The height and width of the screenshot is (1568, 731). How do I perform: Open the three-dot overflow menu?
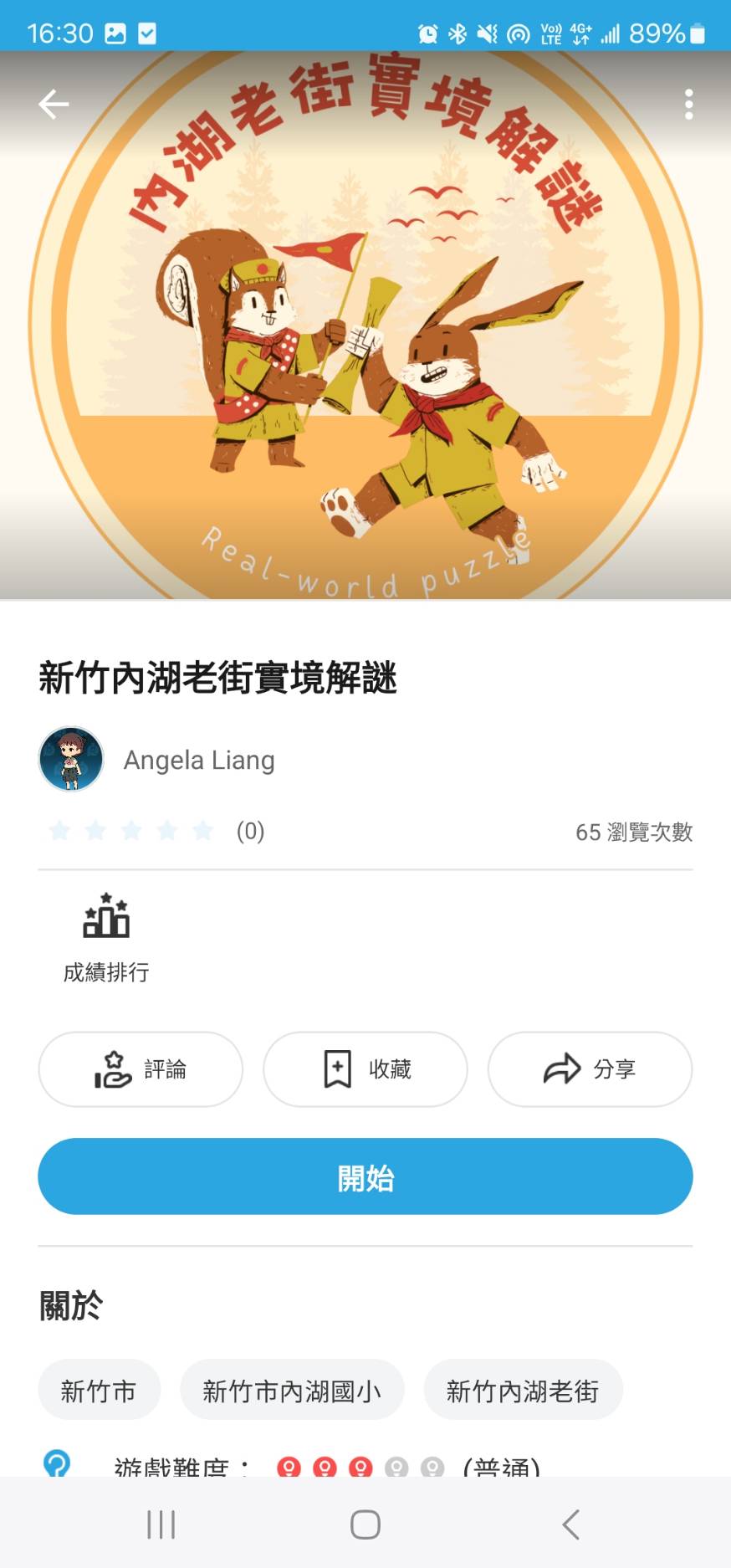[x=688, y=105]
